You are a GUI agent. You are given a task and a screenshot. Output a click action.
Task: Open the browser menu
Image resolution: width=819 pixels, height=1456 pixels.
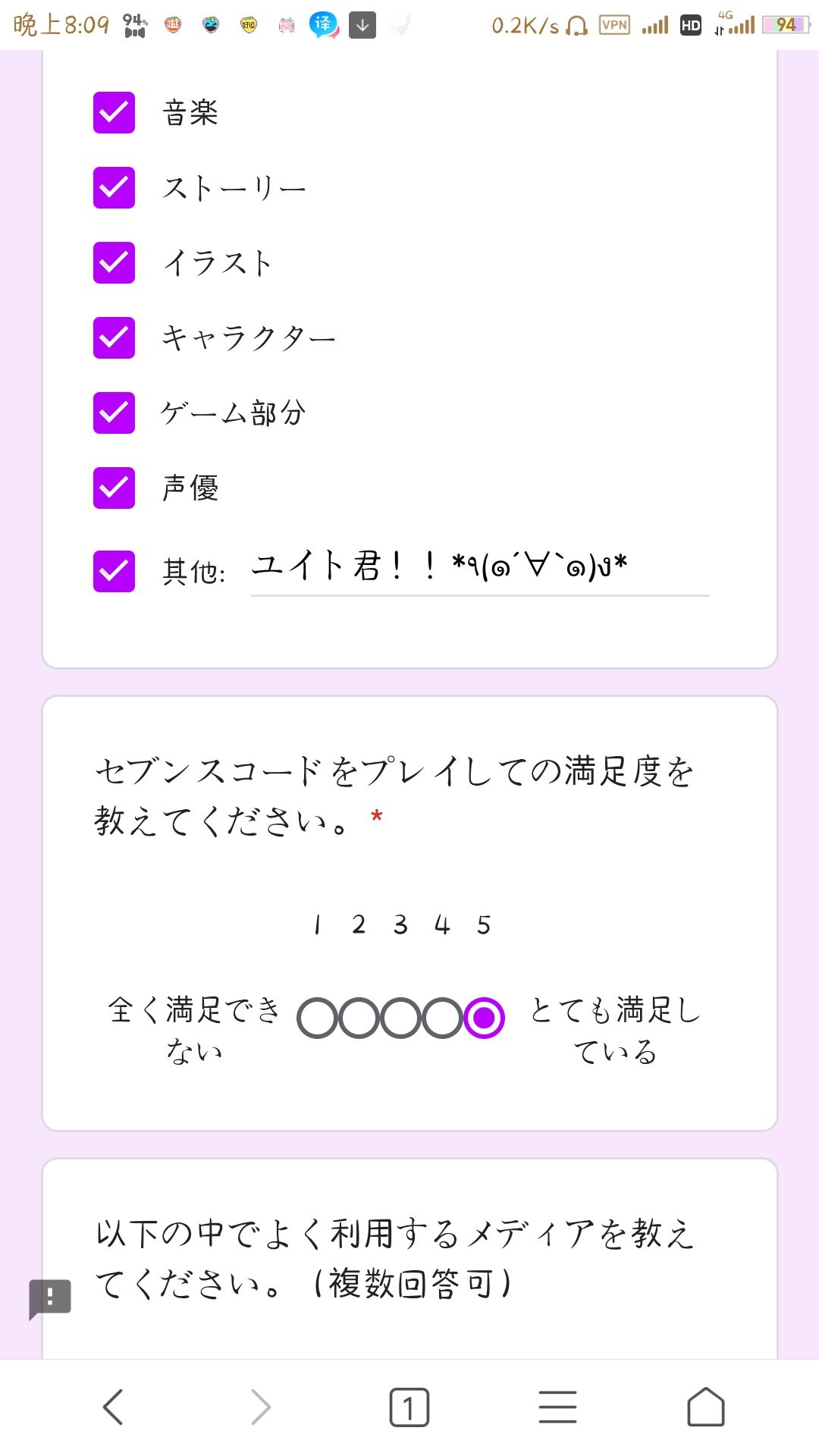click(x=557, y=1407)
